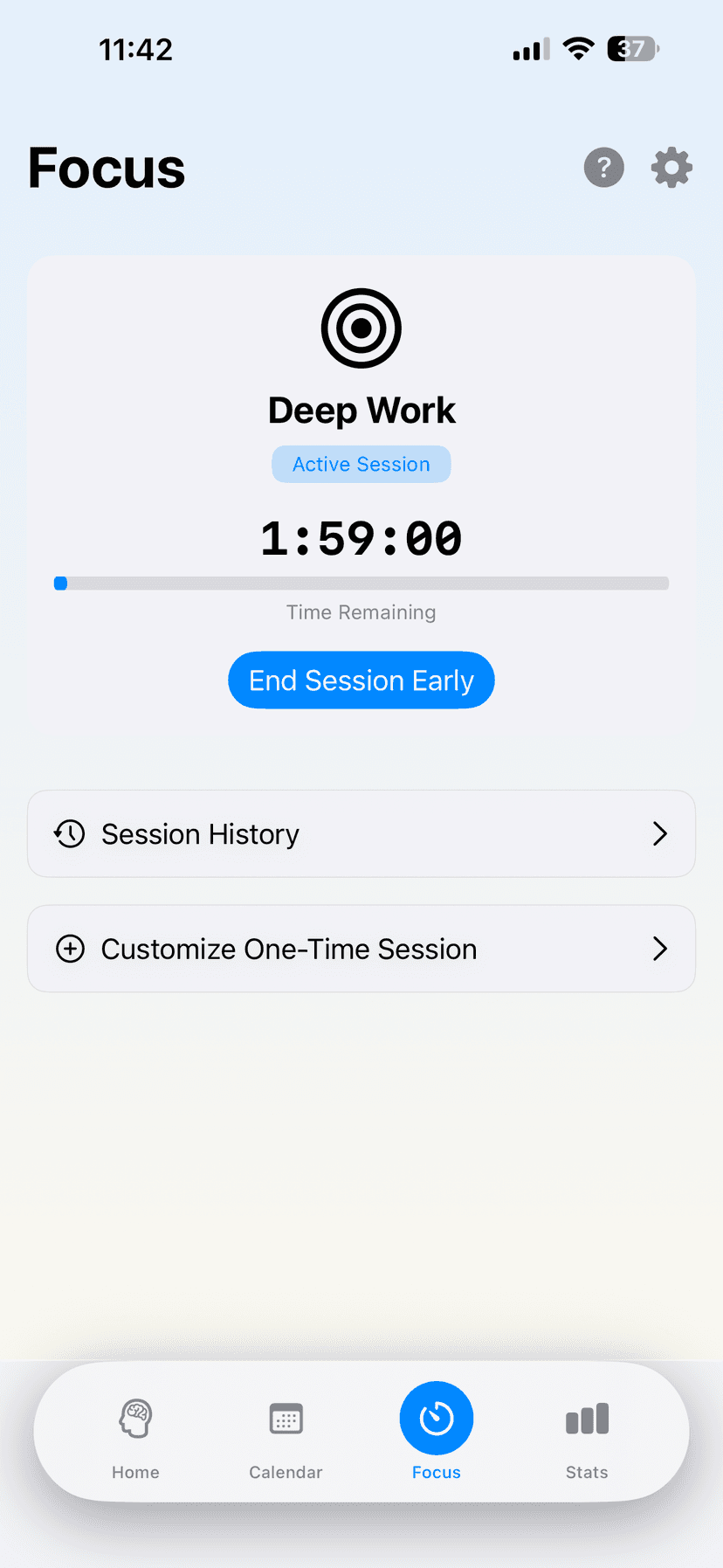Viewport: 723px width, 1568px height.
Task: Tap the 1:59:00 countdown timer
Action: [x=361, y=537]
